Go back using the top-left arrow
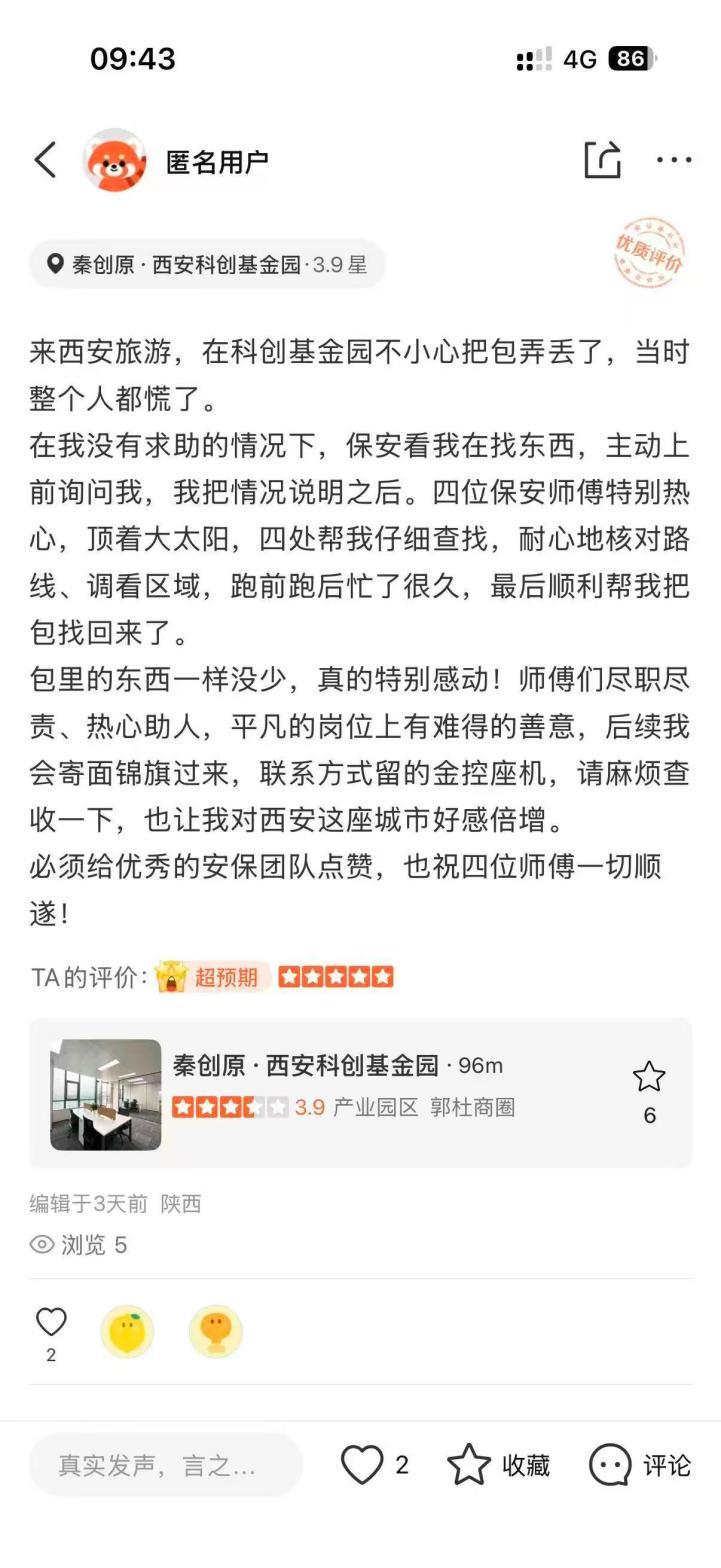The image size is (721, 1568). click(x=45, y=160)
